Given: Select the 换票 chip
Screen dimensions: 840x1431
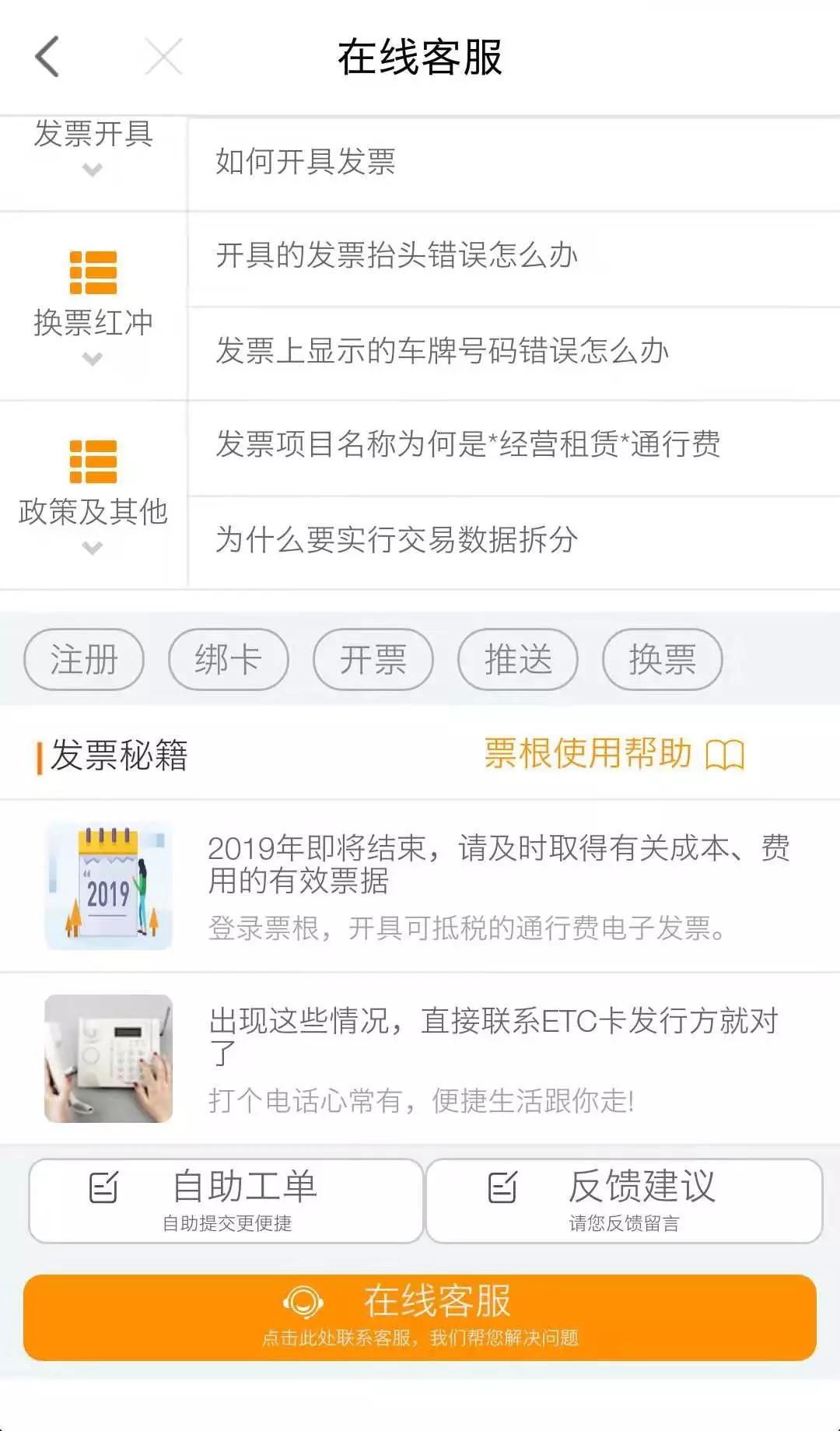Looking at the screenshot, I should [663, 660].
